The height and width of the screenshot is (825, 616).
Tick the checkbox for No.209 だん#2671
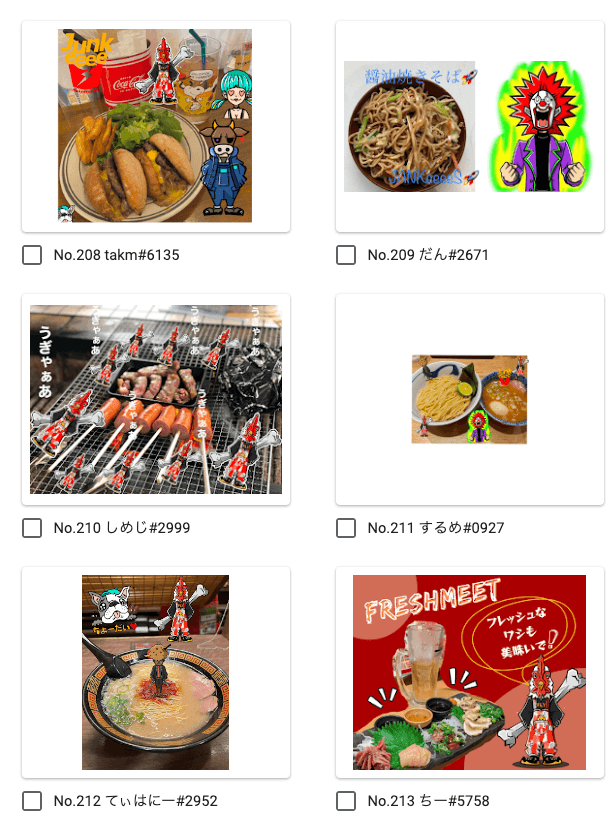[346, 255]
